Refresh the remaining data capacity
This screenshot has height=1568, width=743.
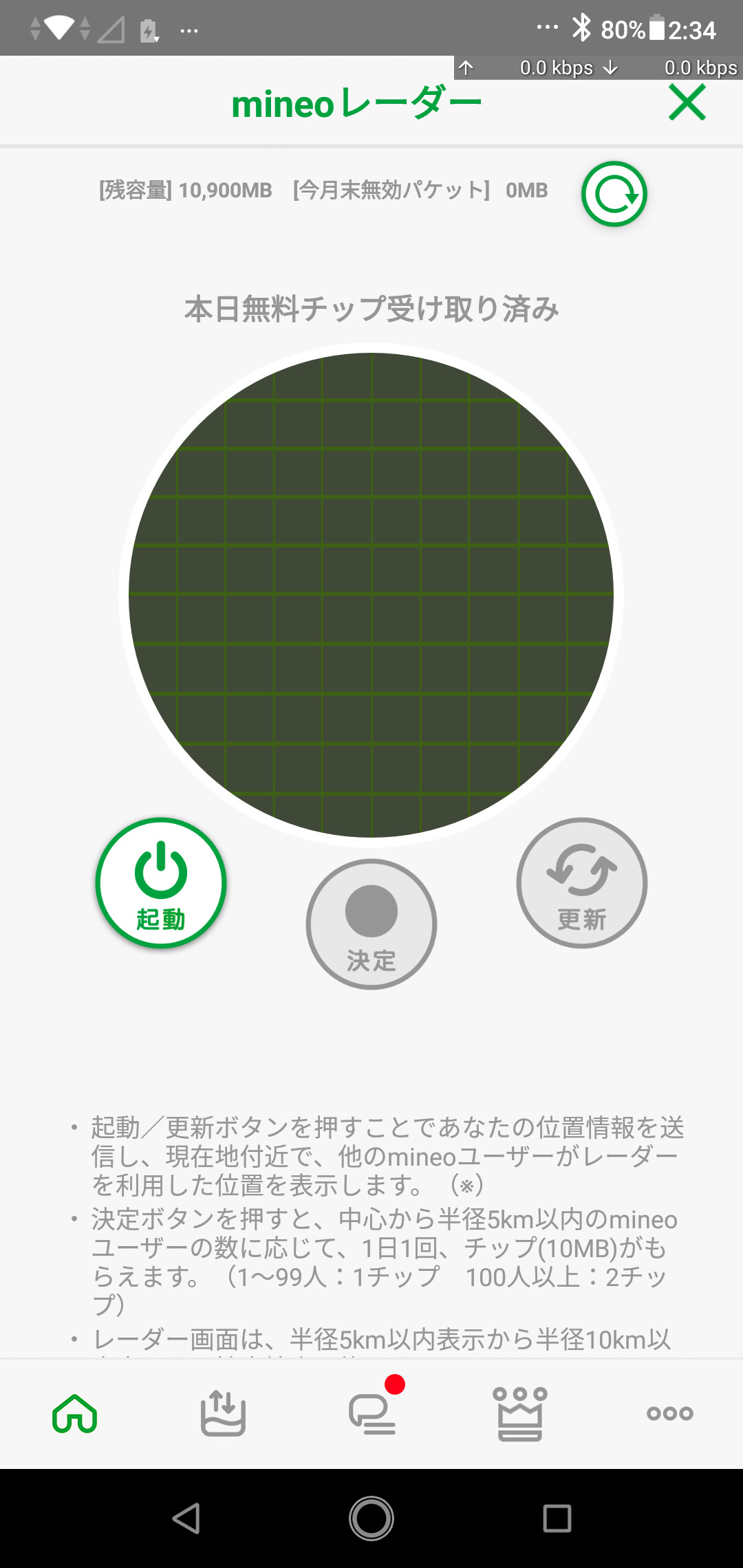pos(614,194)
